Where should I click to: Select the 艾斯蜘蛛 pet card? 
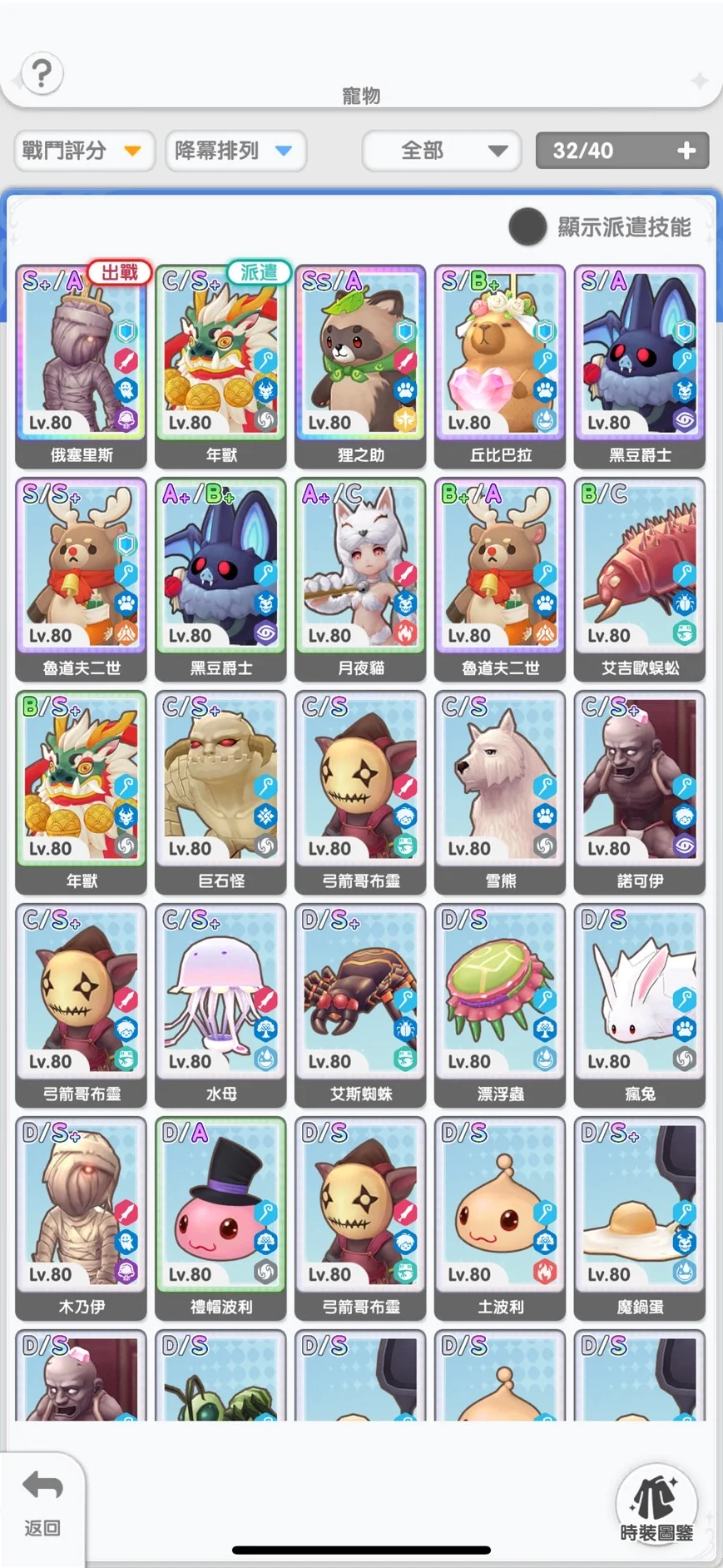[x=360, y=1005]
